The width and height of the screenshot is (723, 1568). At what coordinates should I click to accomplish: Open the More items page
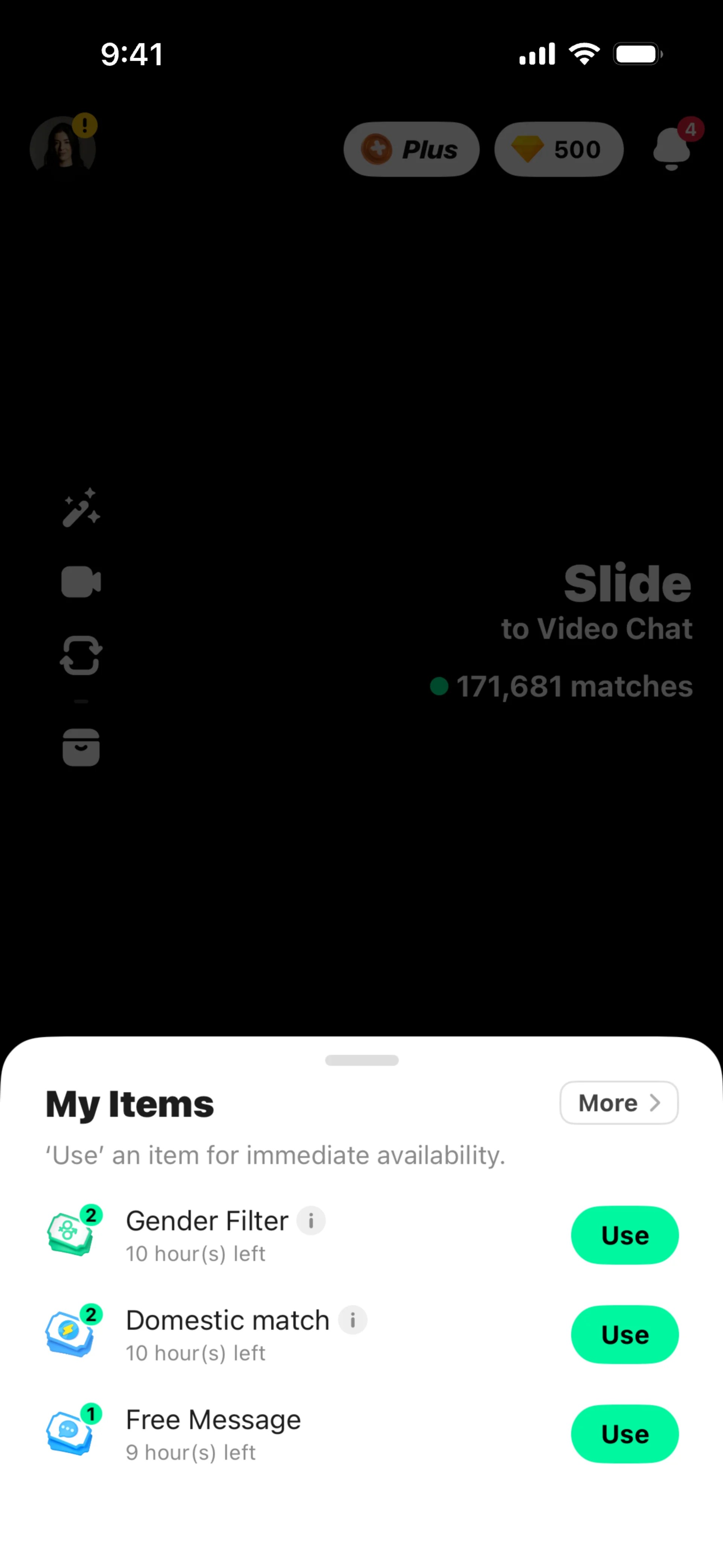point(618,1102)
